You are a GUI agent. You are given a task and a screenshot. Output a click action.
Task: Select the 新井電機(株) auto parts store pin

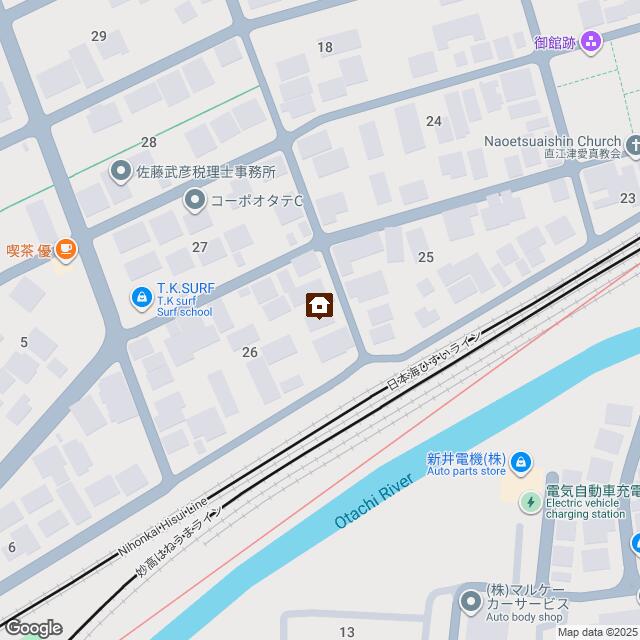[520, 462]
